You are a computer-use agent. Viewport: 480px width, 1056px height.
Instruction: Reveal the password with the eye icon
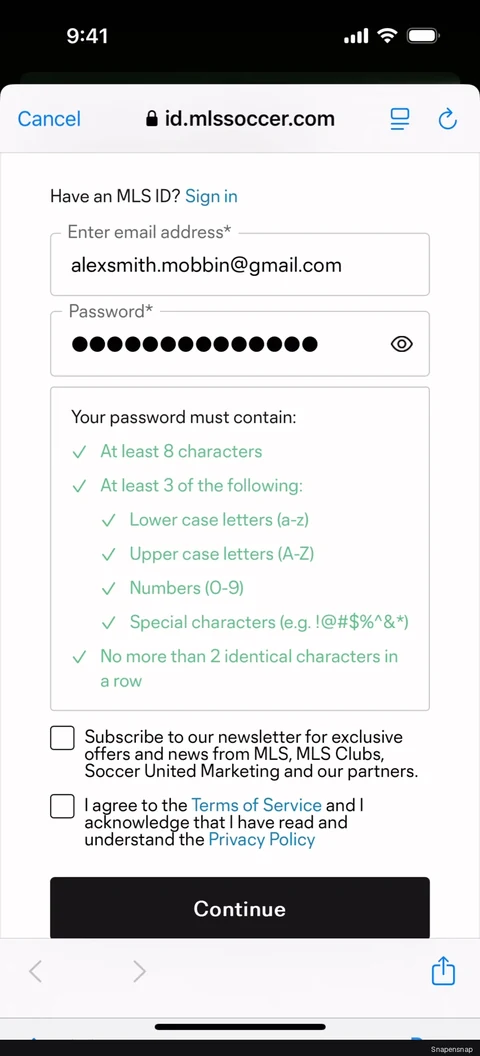tap(402, 344)
